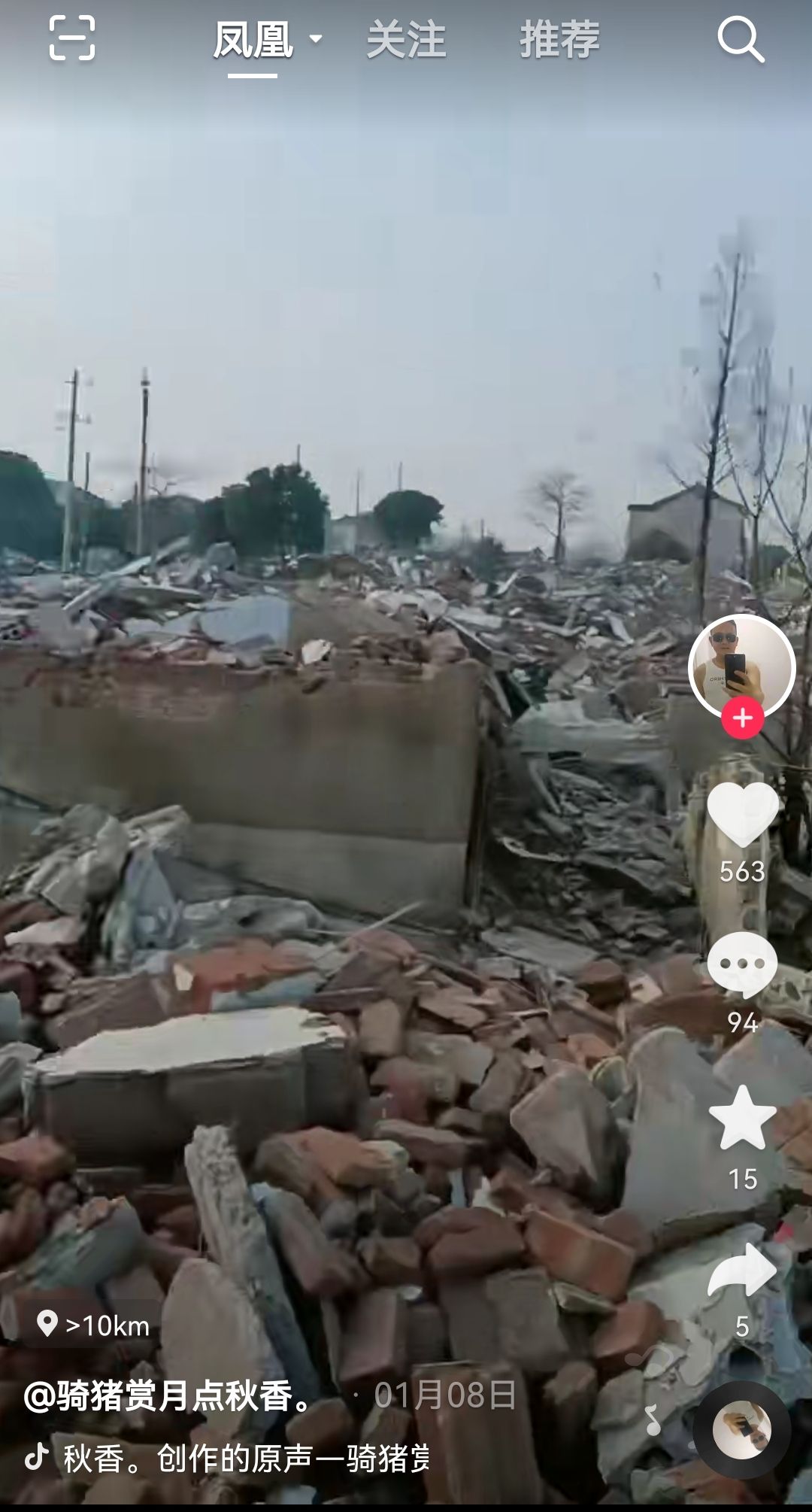Open the comments on this video
Screen dimensions: 812x1512
(x=743, y=964)
